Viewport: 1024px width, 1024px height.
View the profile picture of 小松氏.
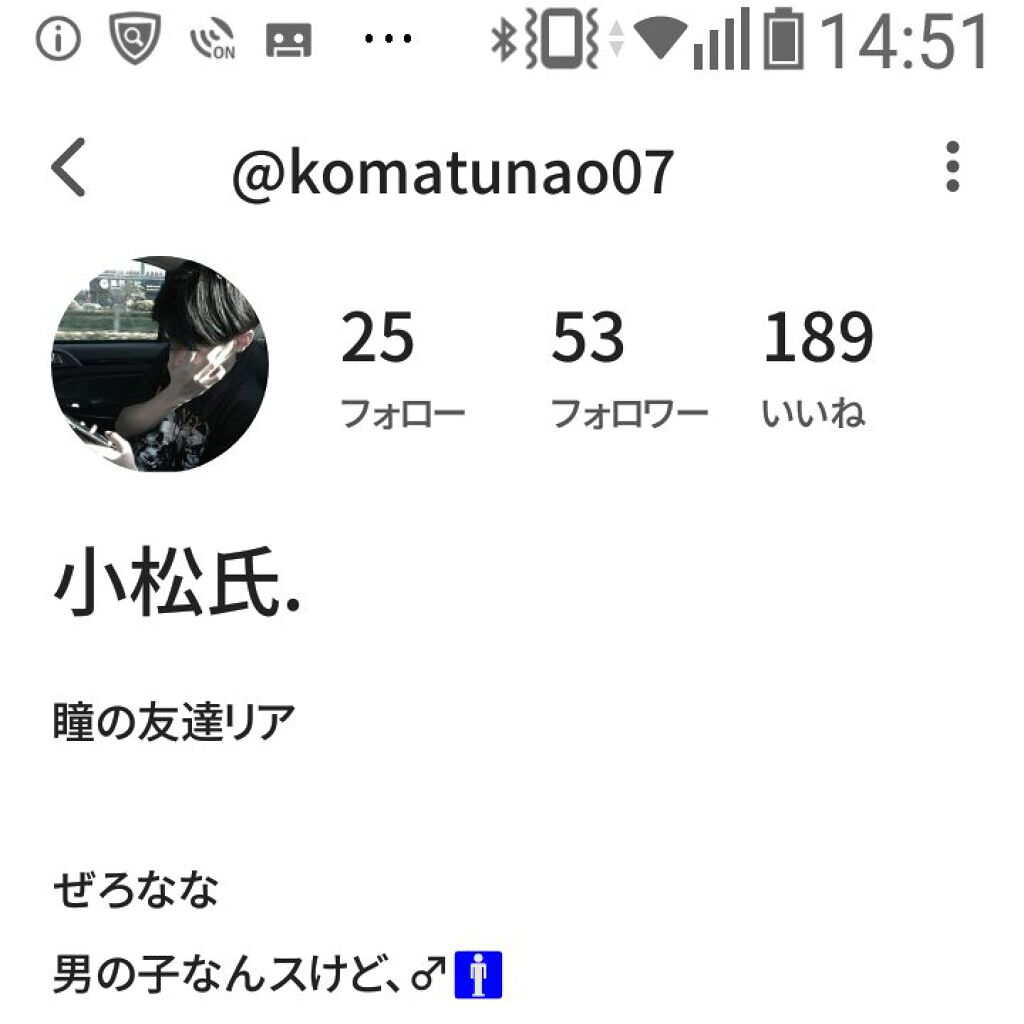[159, 364]
